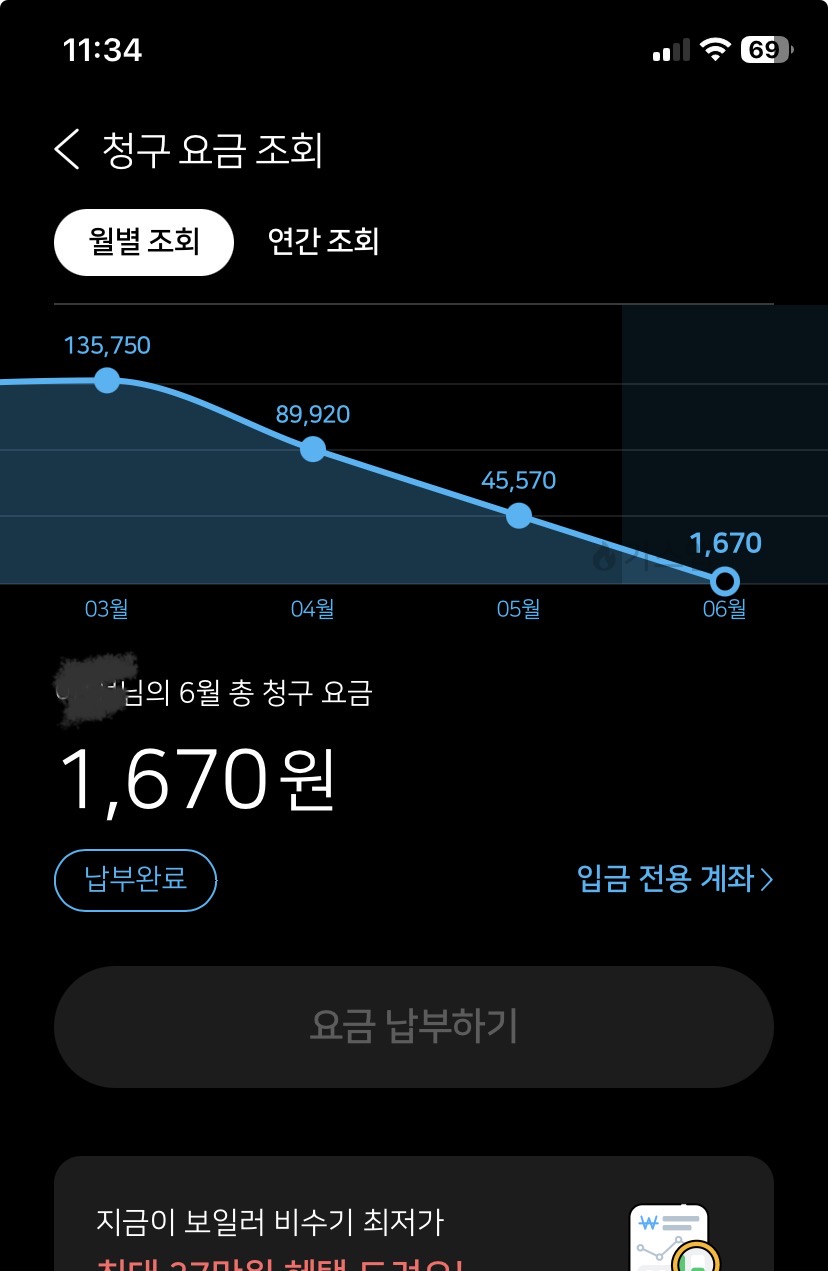Image resolution: width=828 pixels, height=1271 pixels.
Task: Select the 월별 조회 tab
Action: (144, 242)
